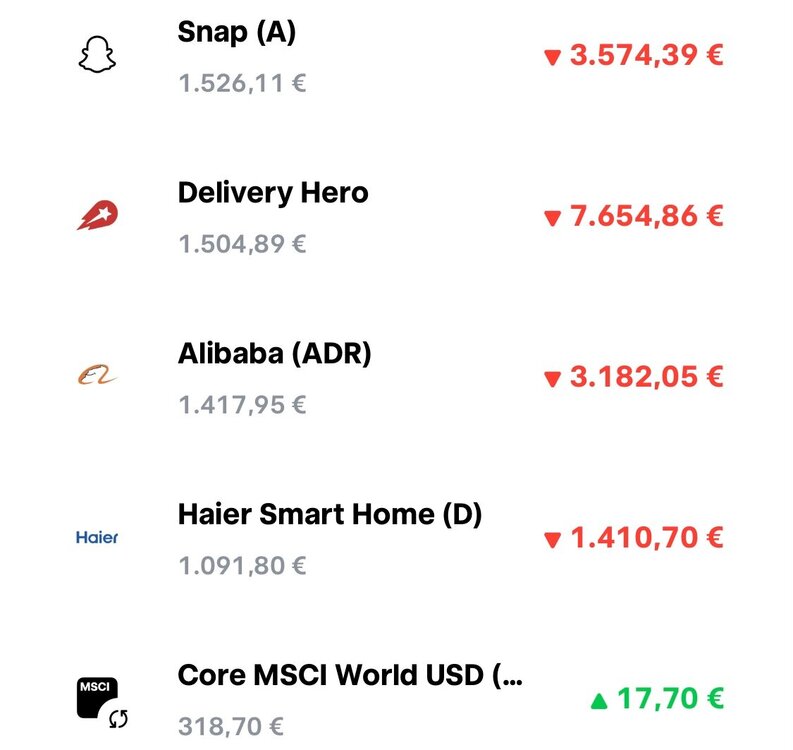View the Delivery Hero holding
Image resolution: width=793 pixels, height=750 pixels.
pos(273,193)
